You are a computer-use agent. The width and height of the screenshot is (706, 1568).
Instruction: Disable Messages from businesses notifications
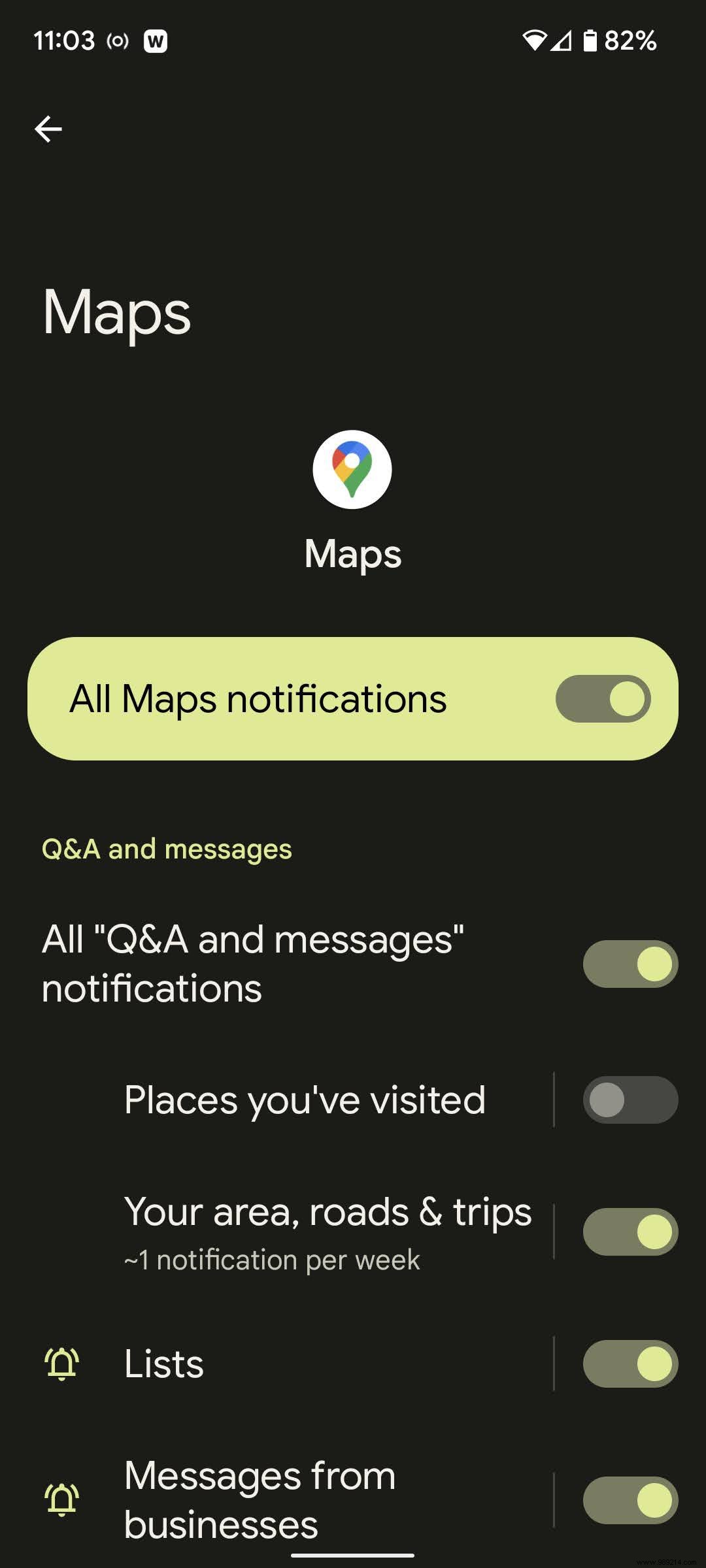coord(630,1500)
